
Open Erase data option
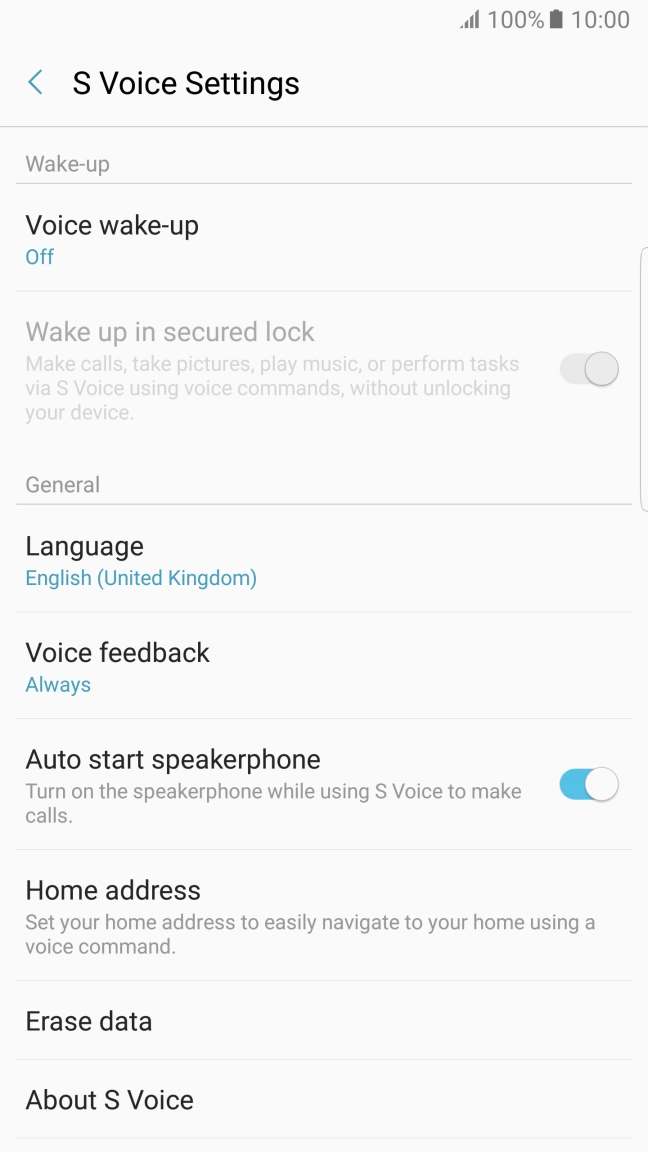click(x=323, y=1021)
